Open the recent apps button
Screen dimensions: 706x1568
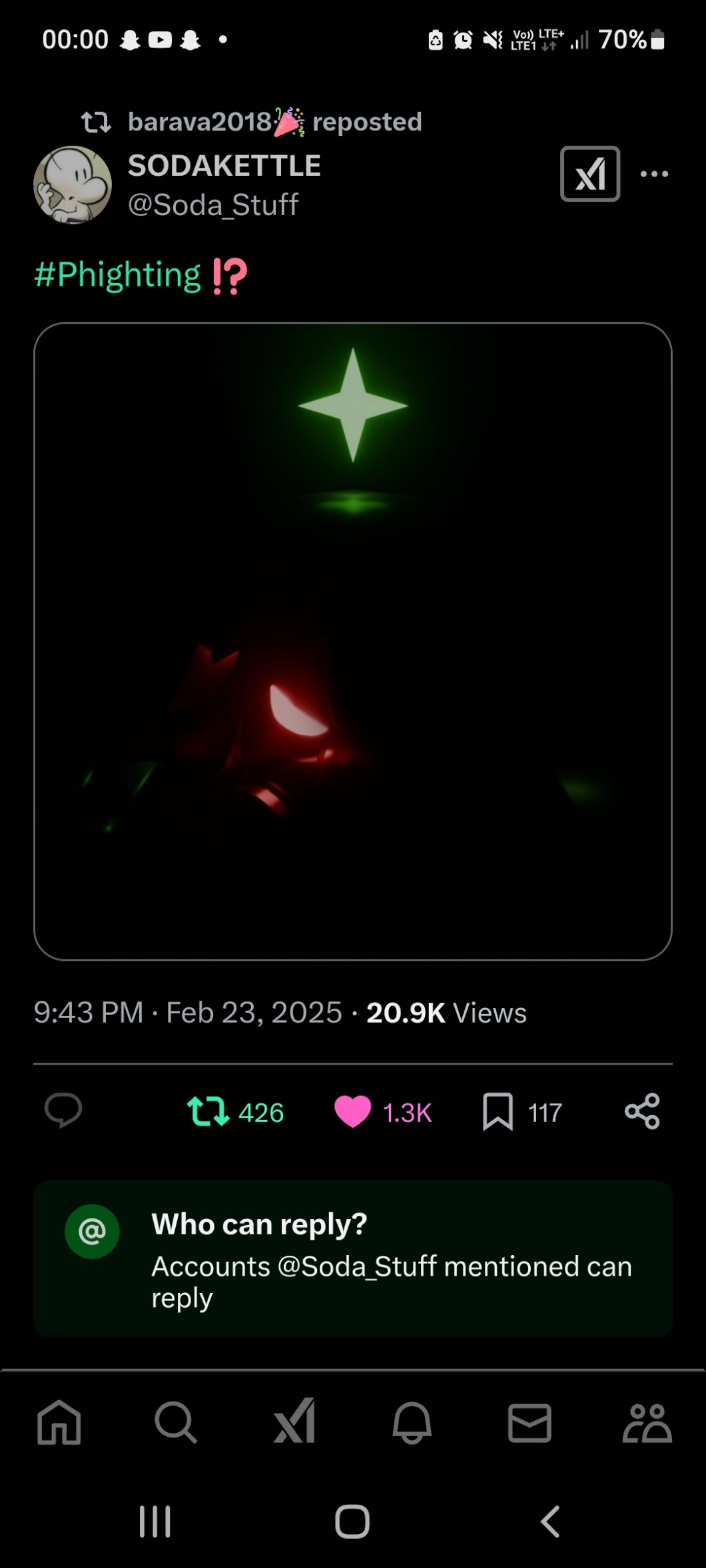coord(155,1521)
